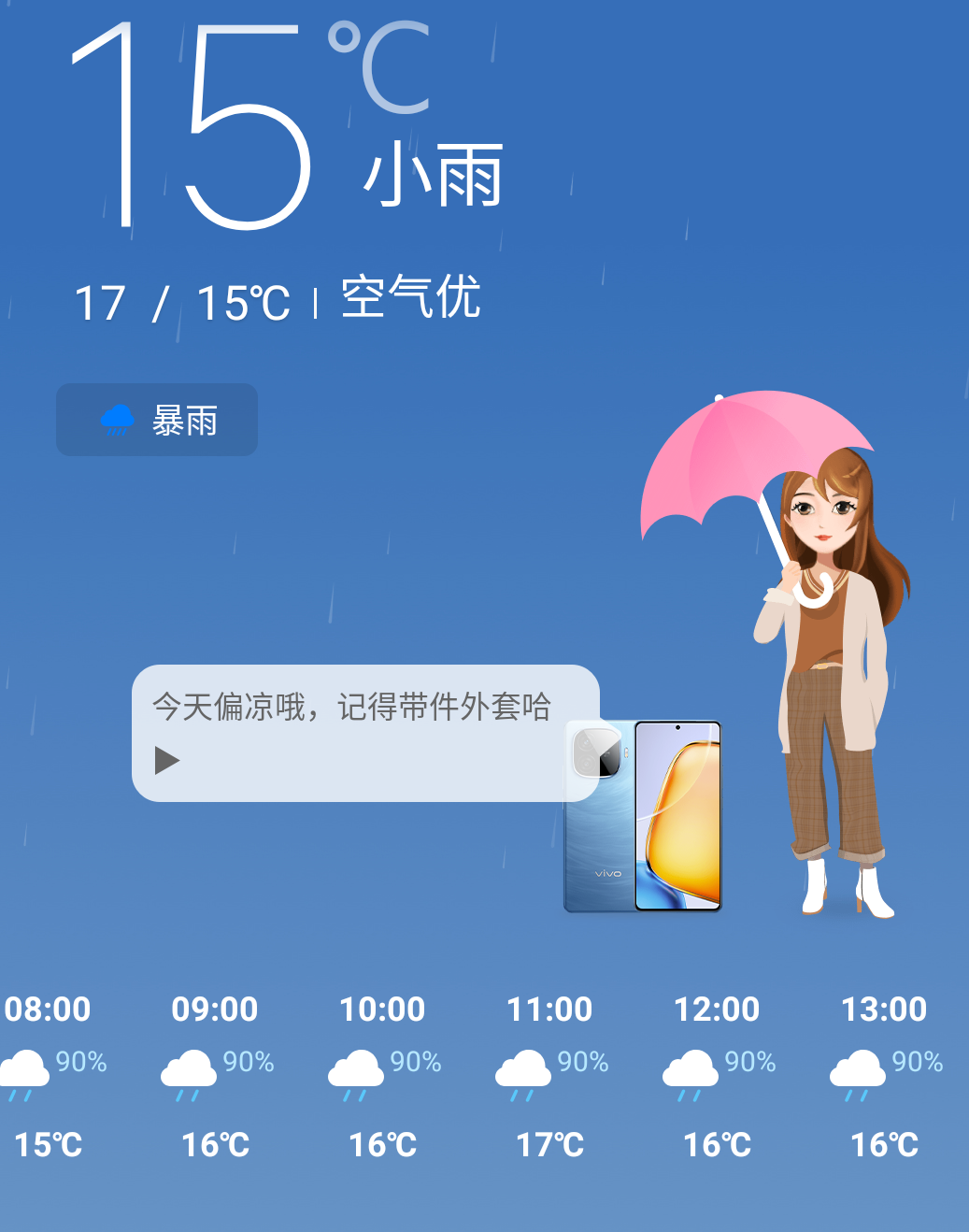Tap the vivo phone advertisement image
969x1232 pixels.
click(643, 816)
